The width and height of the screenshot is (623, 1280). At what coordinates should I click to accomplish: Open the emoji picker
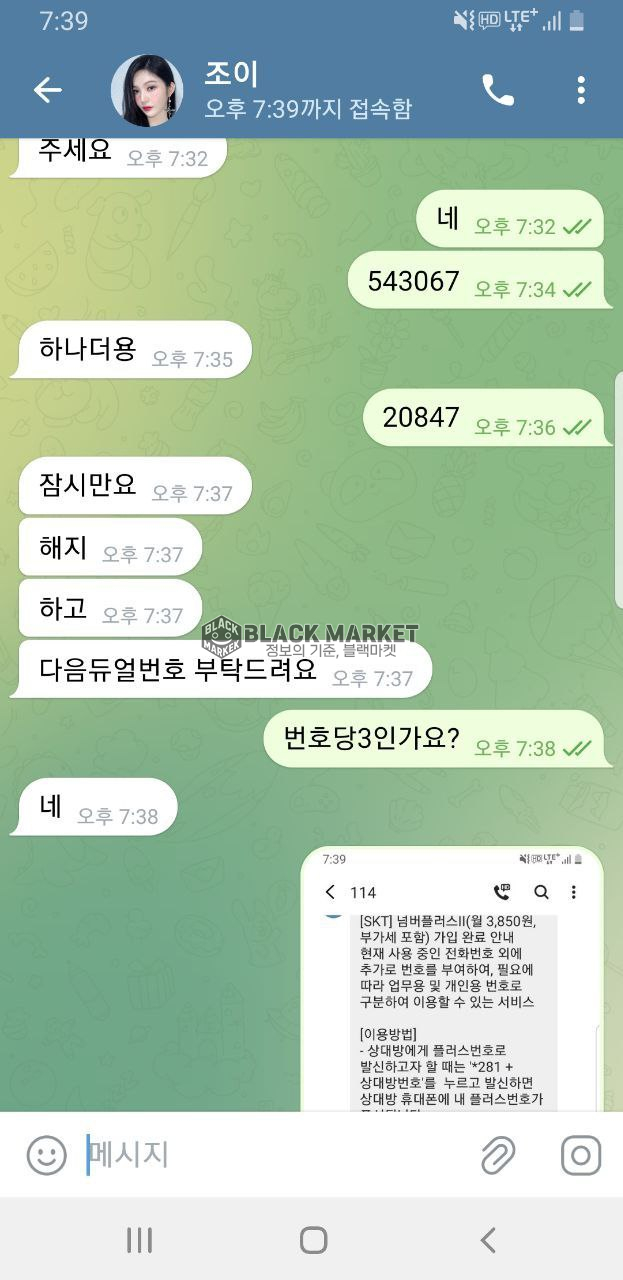46,1155
